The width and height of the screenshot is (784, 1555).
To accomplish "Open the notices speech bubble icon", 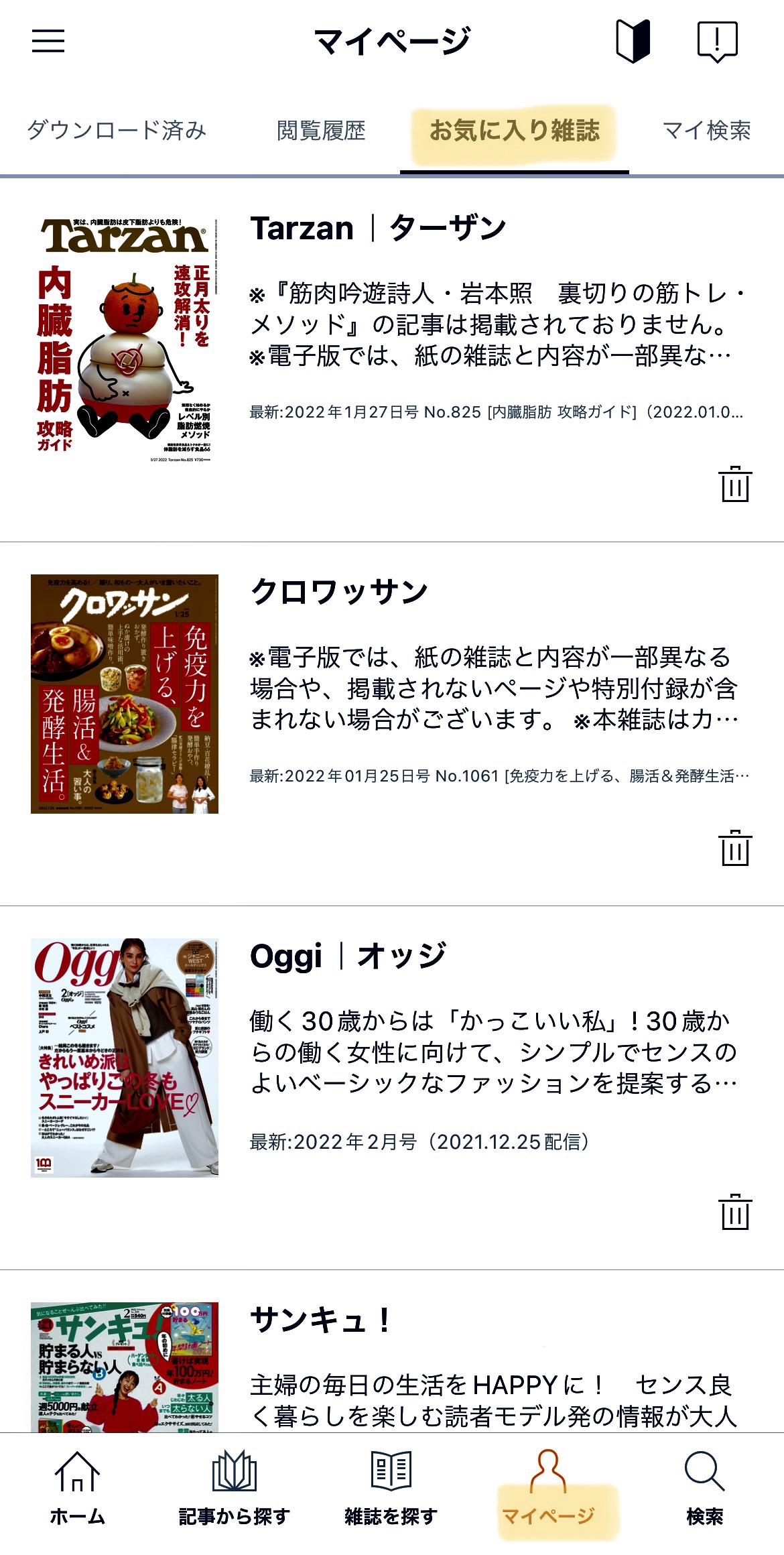I will [x=717, y=41].
